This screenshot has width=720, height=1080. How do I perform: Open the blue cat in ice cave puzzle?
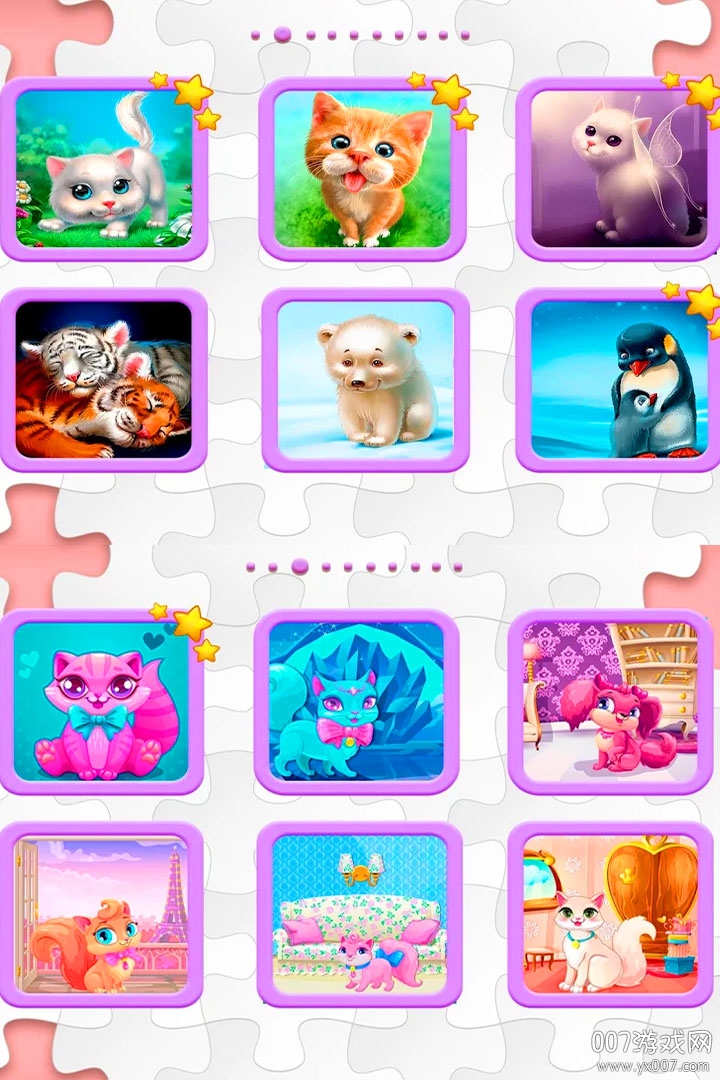click(x=357, y=701)
